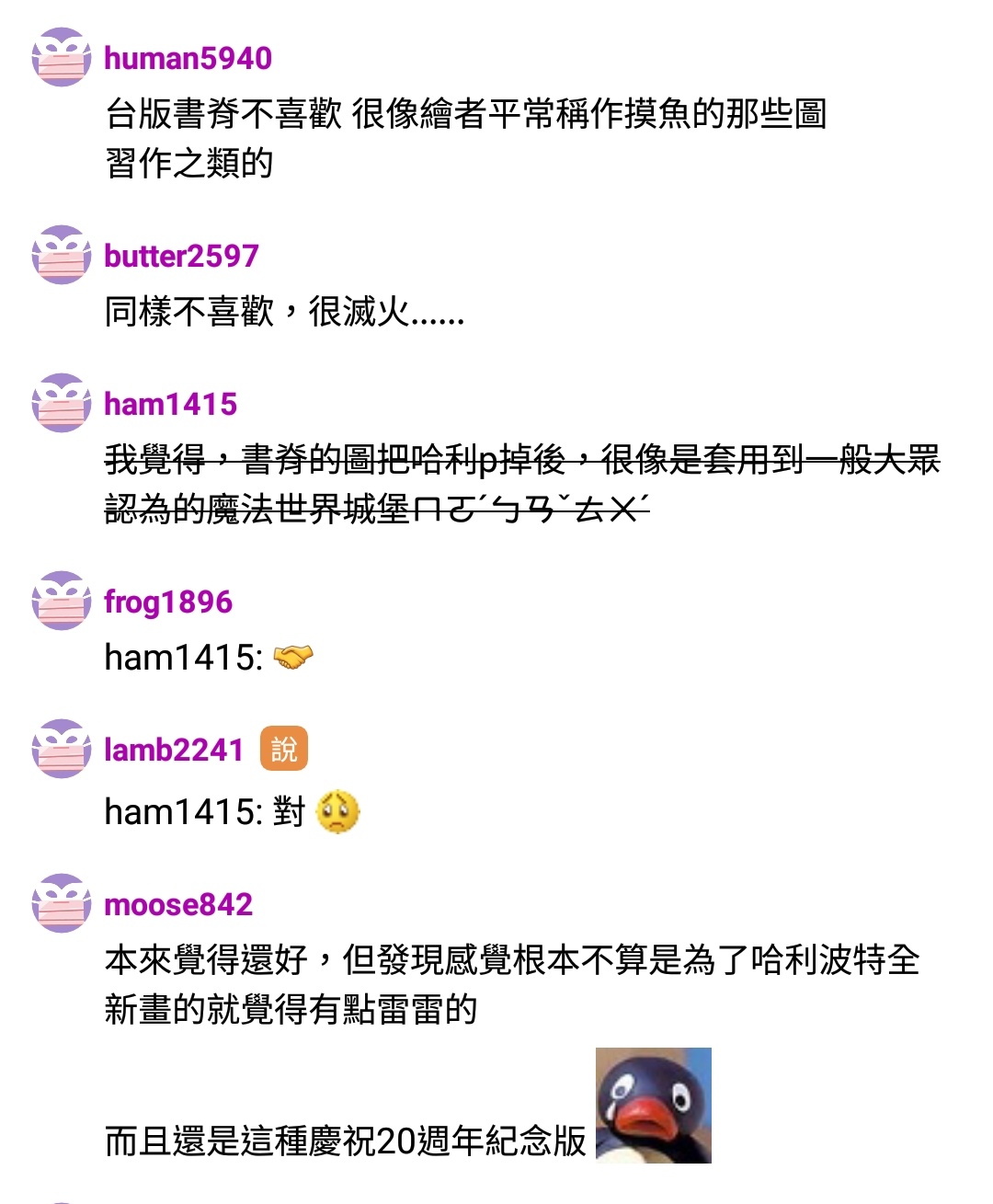View ham1415's profile via username
The width and height of the screenshot is (993, 1204).
tap(170, 405)
